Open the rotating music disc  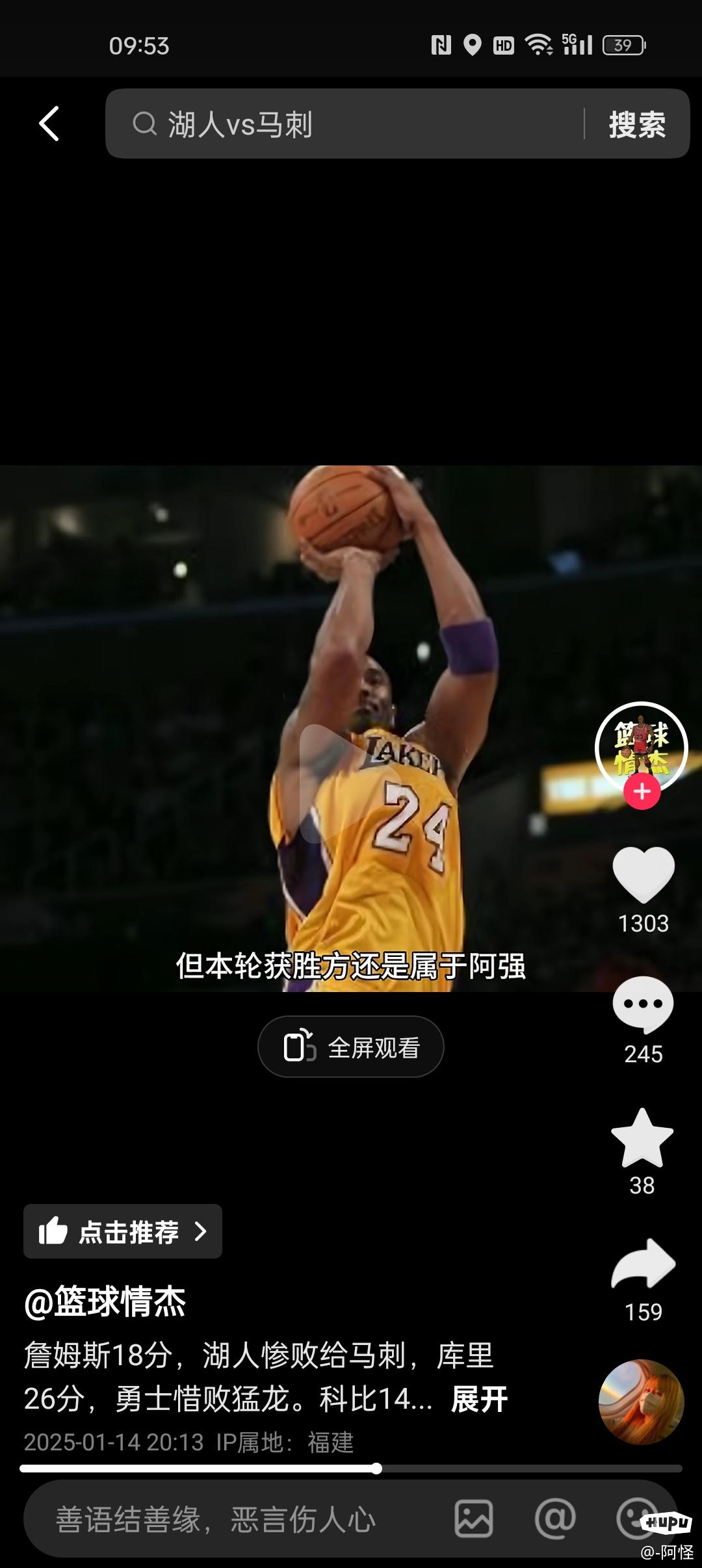[641, 1402]
